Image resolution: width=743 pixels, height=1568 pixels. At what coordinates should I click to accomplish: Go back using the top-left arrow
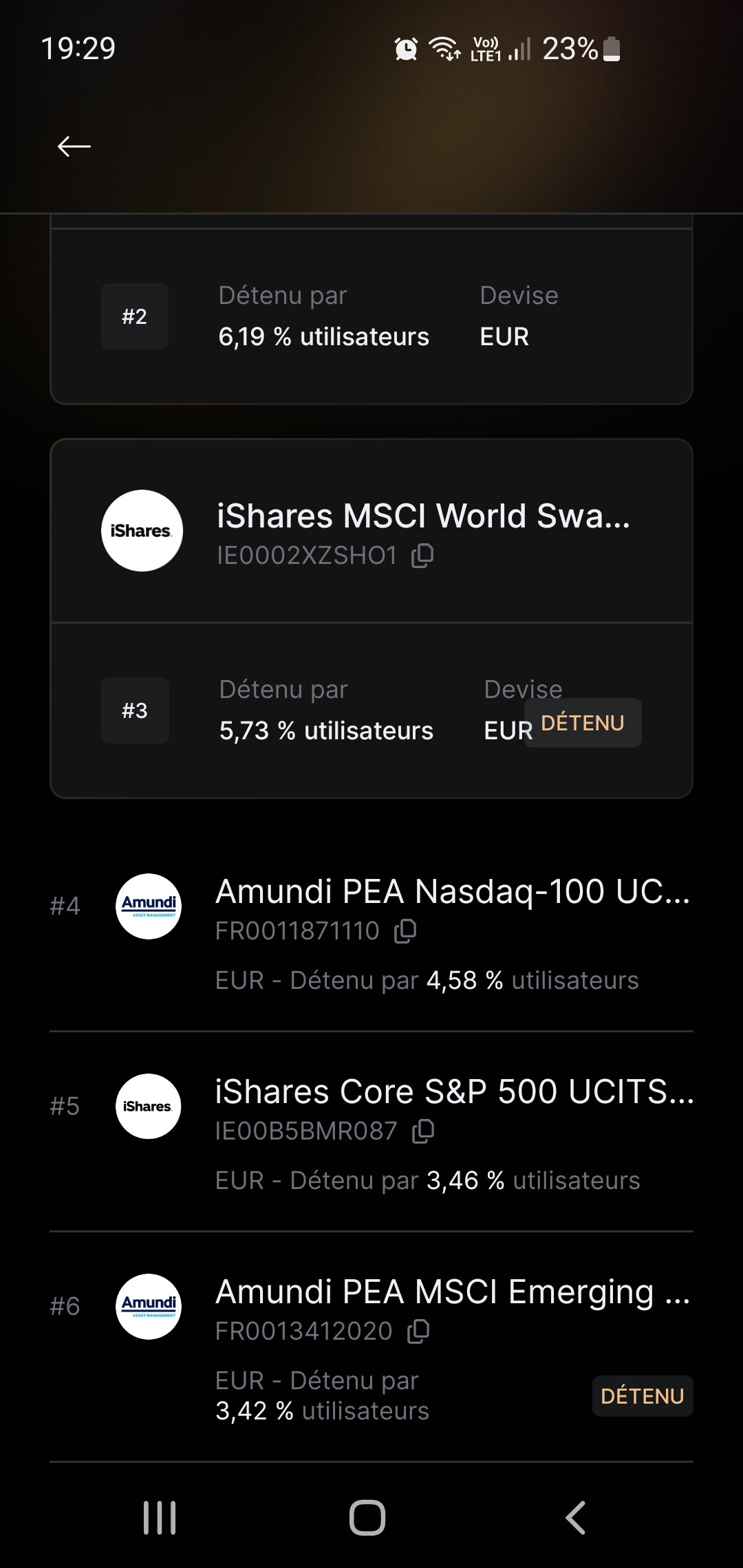74,146
